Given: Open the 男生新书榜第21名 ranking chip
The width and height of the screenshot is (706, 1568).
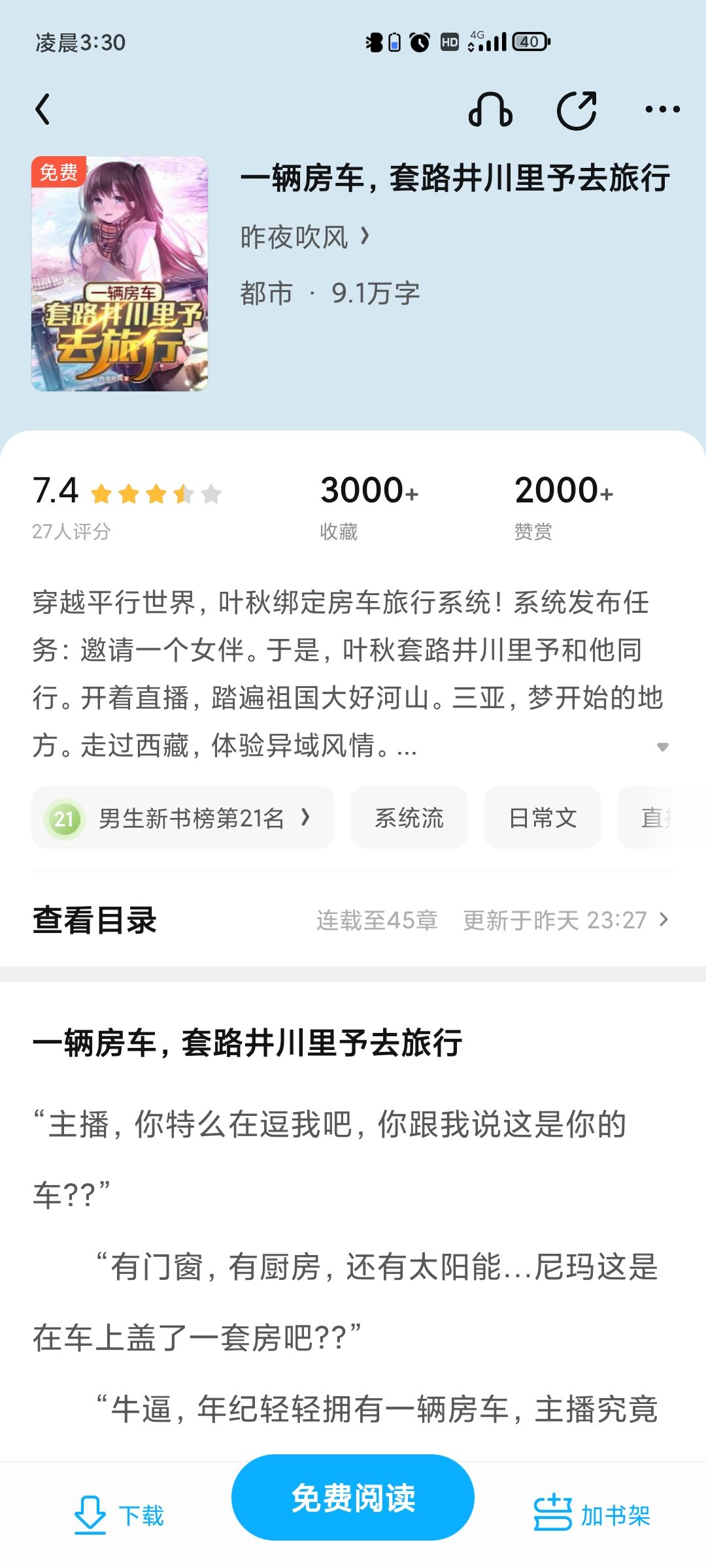Looking at the screenshot, I should click(x=183, y=818).
